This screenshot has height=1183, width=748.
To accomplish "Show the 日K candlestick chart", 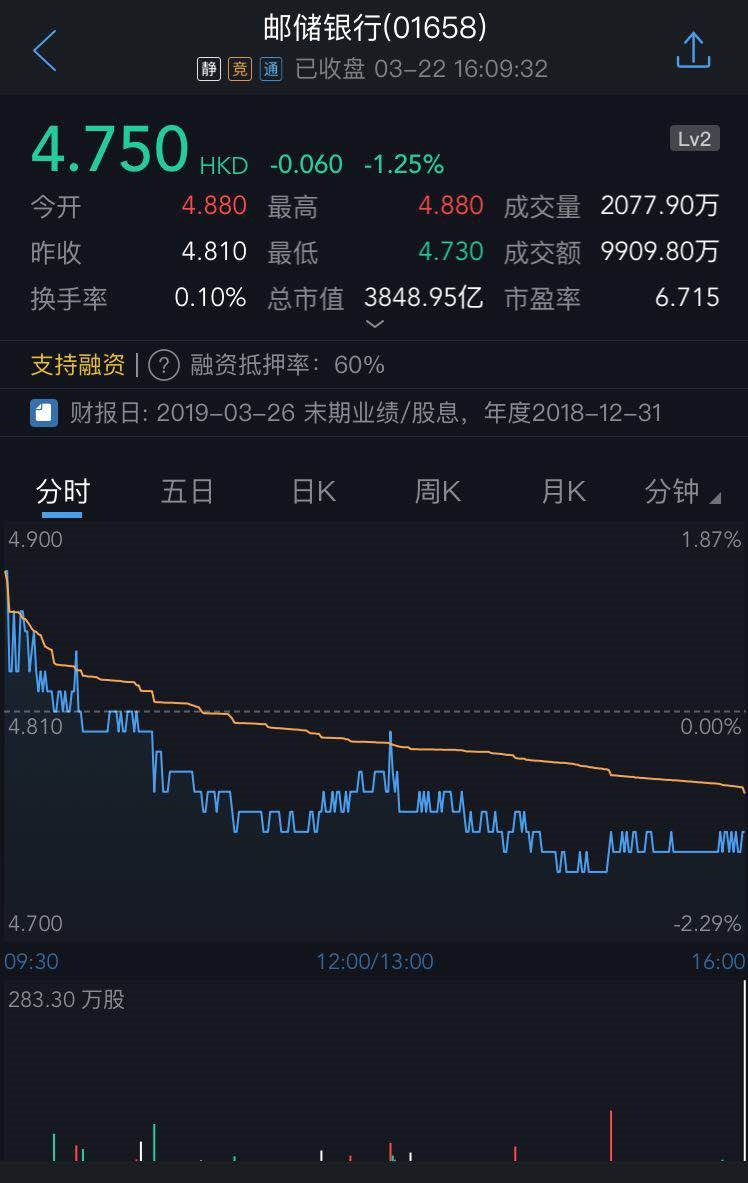I will 313,491.
